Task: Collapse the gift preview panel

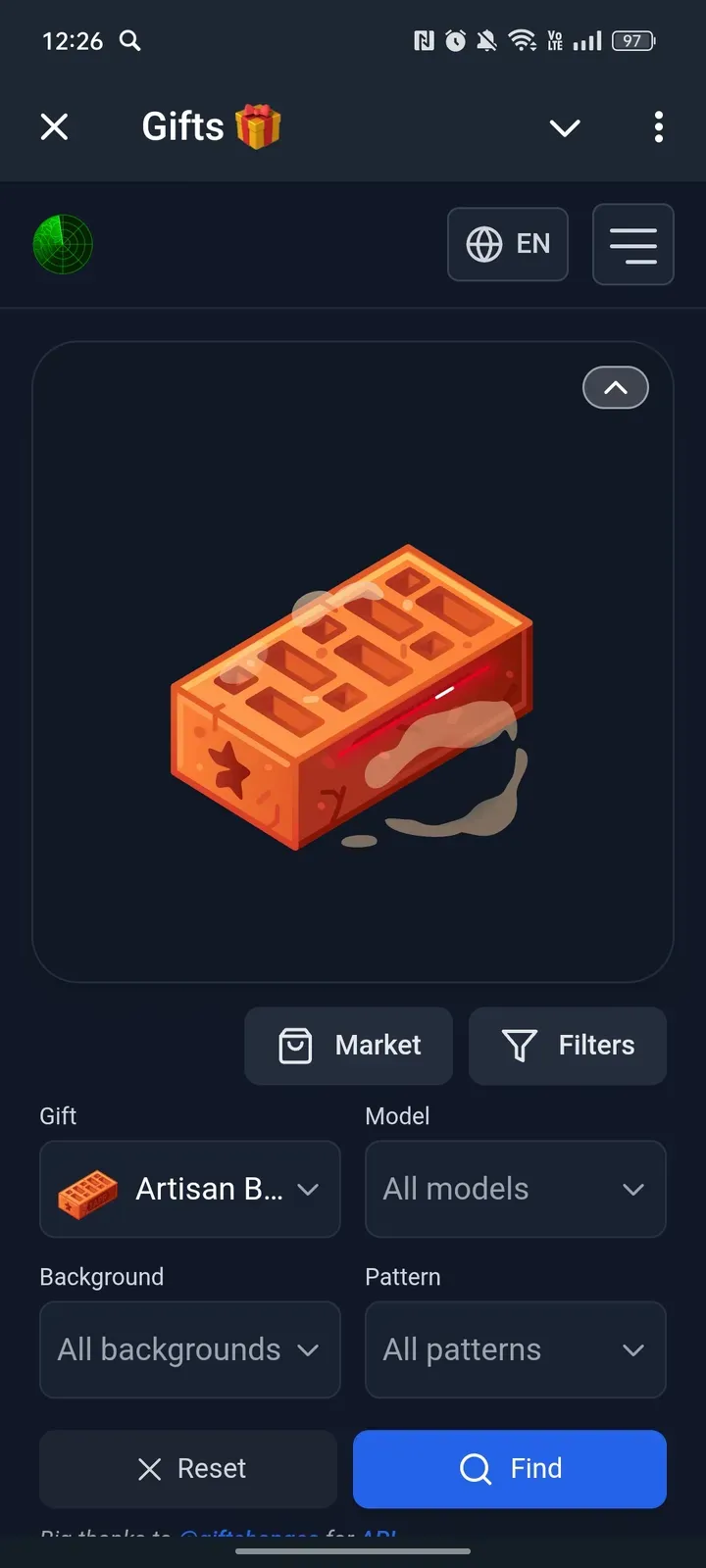Action: click(616, 387)
